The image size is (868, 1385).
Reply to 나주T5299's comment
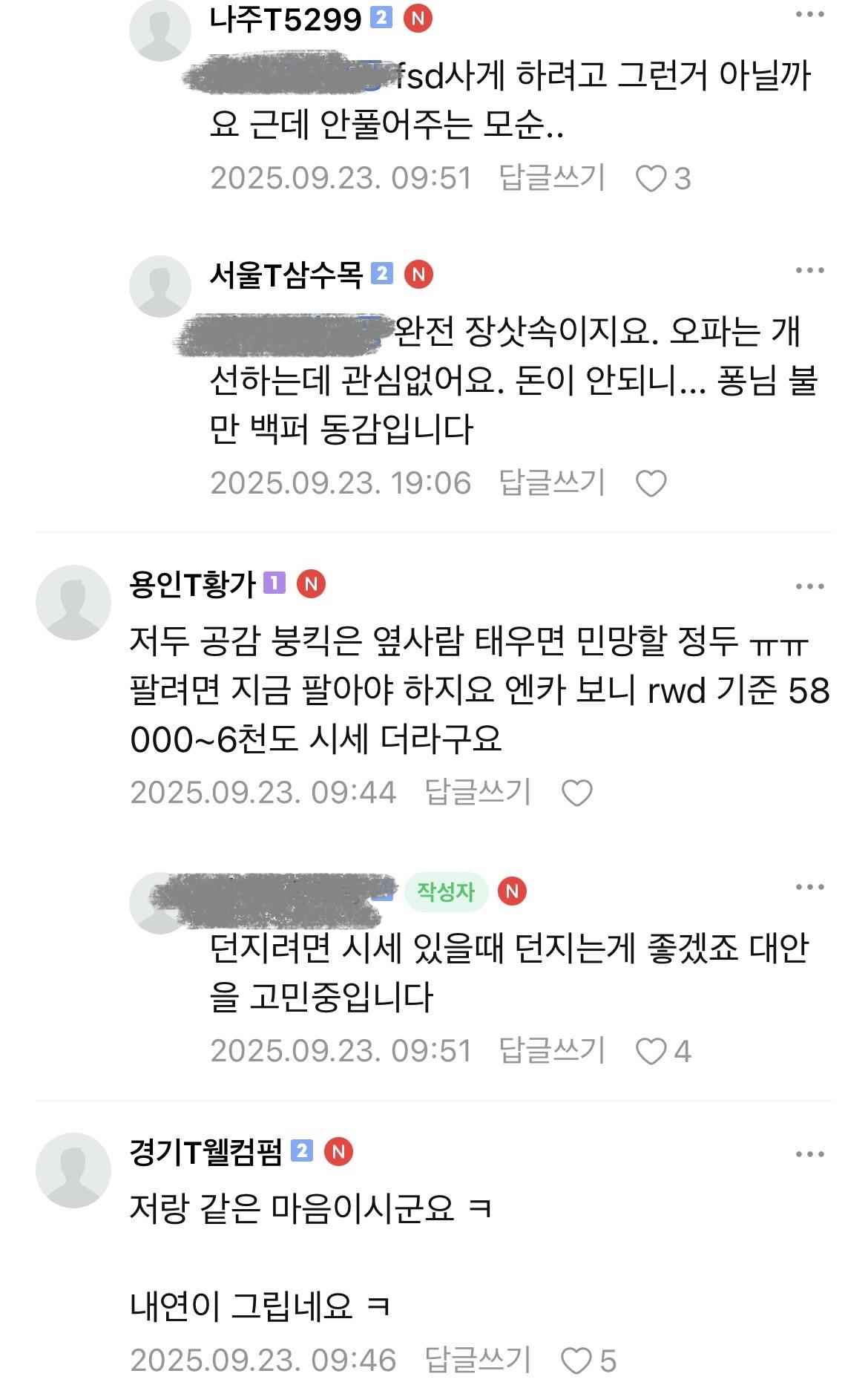coord(552,178)
